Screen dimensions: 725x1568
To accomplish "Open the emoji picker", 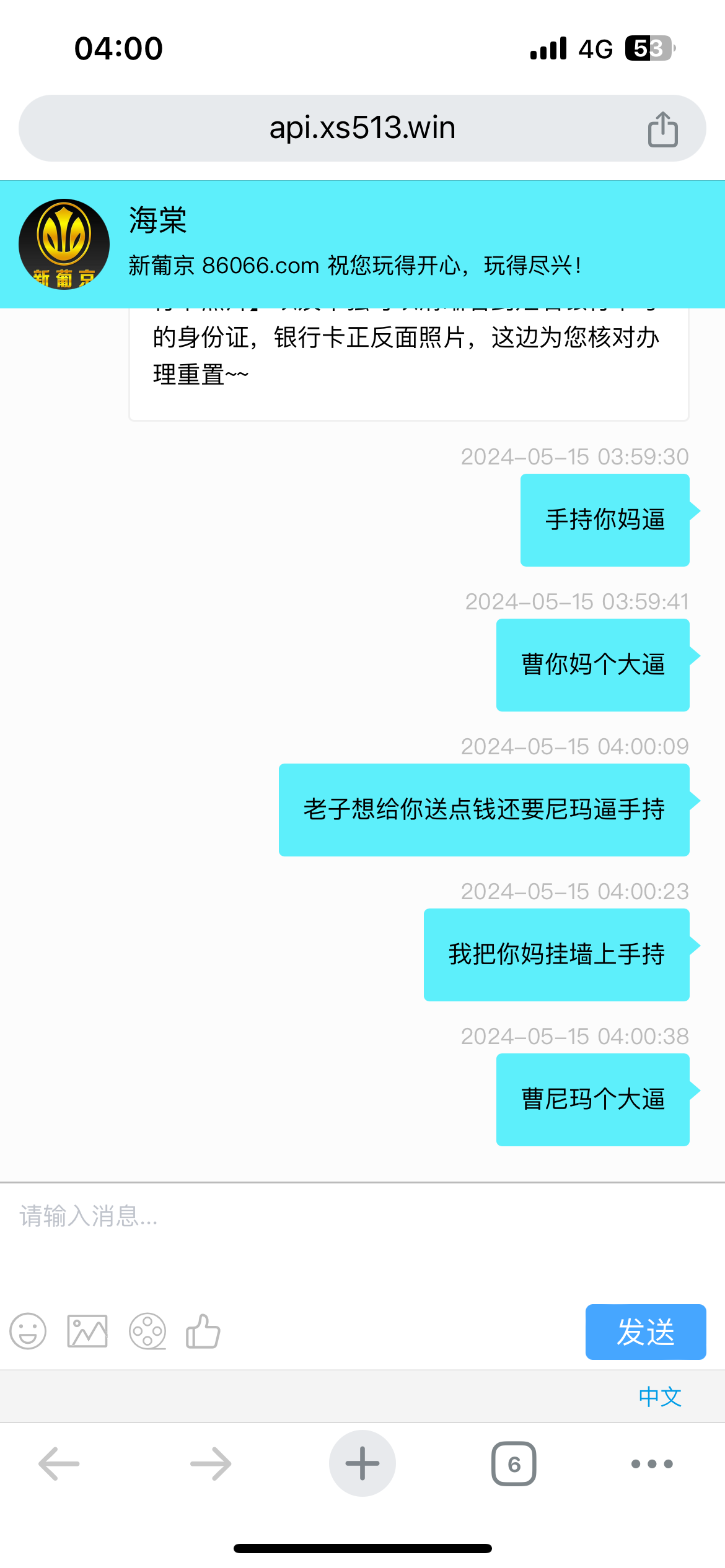I will [x=28, y=1331].
